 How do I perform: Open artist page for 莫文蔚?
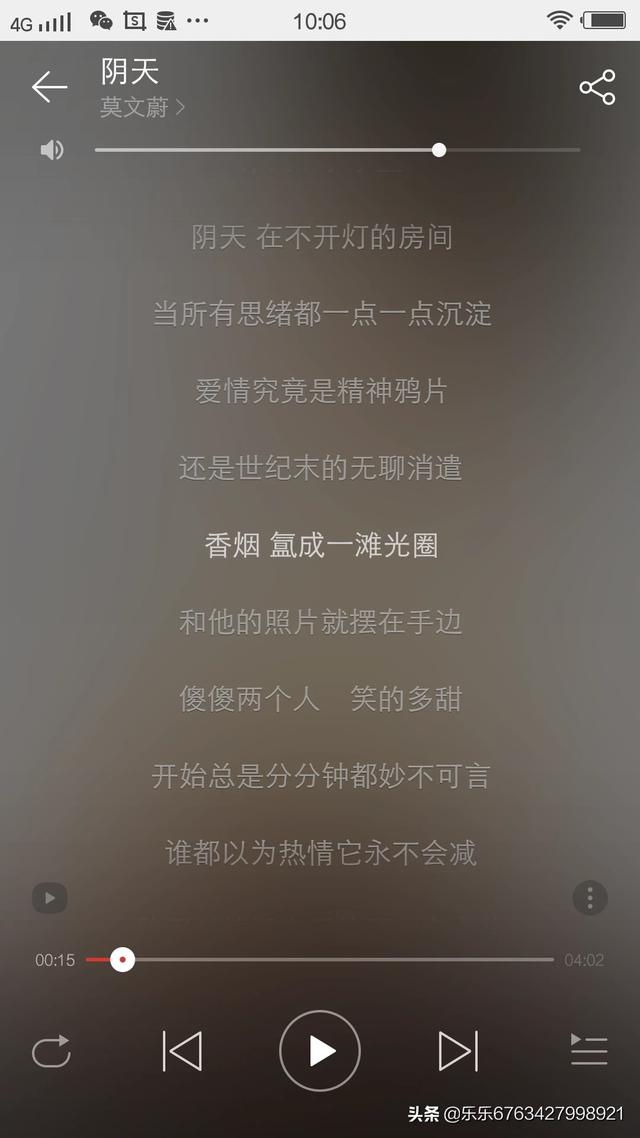tap(142, 108)
